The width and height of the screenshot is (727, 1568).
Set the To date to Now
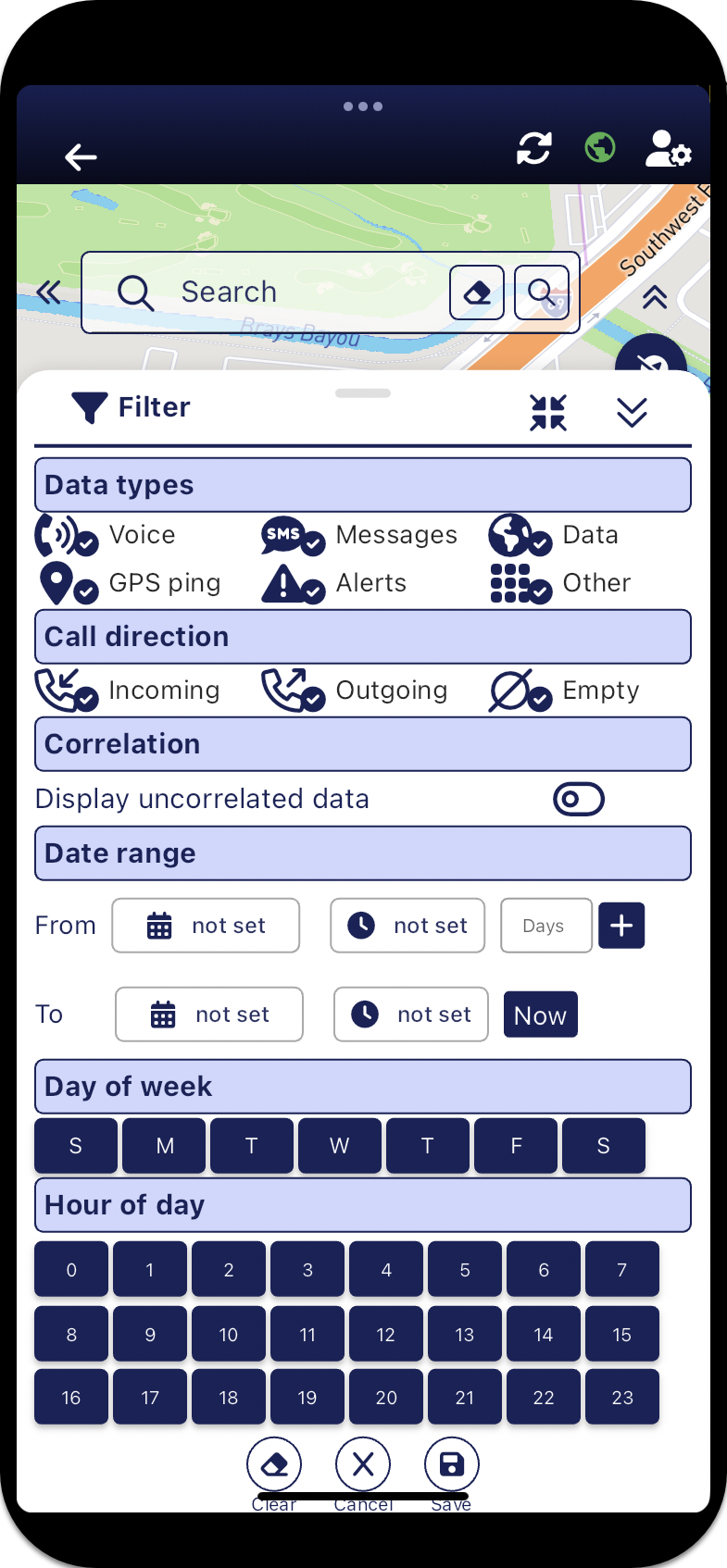coord(540,1014)
